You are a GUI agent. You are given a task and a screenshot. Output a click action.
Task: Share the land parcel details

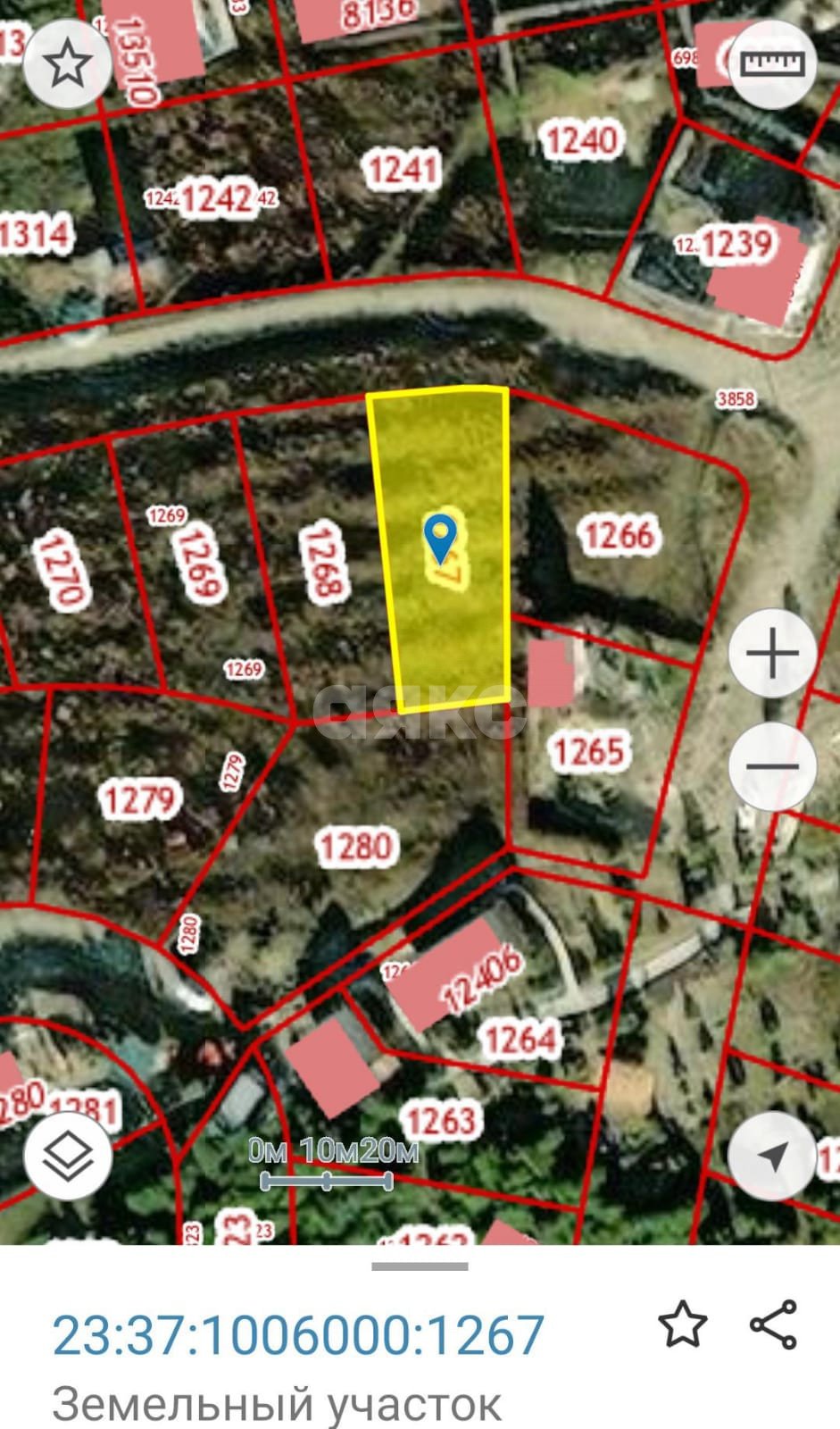[773, 1324]
